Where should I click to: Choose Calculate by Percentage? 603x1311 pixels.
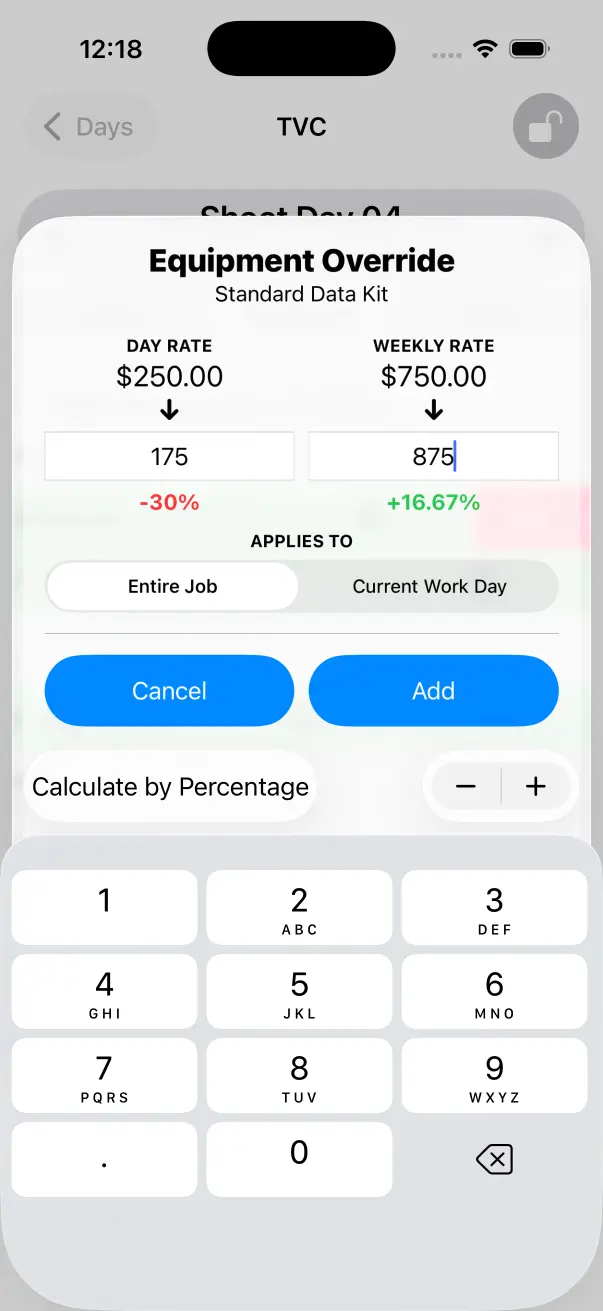(170, 787)
